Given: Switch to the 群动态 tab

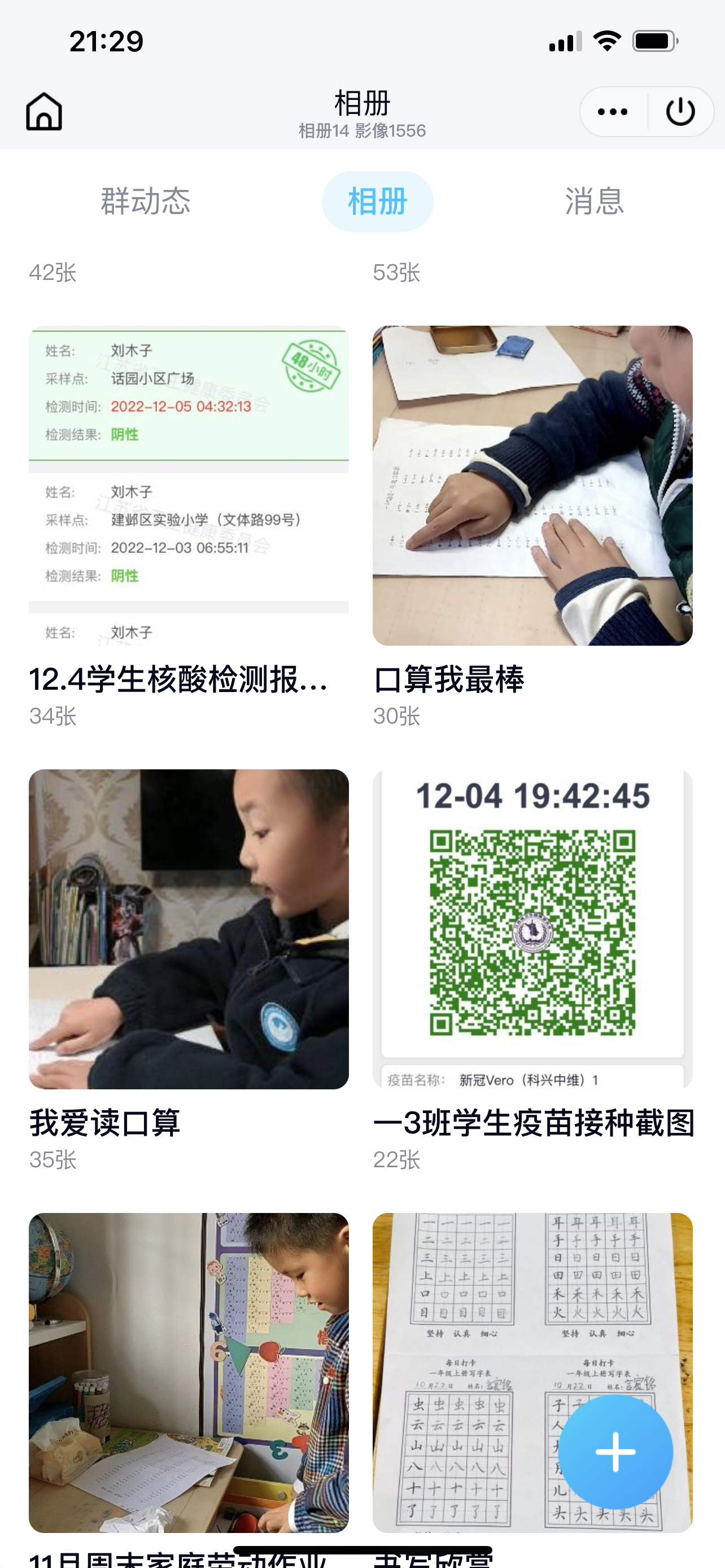Looking at the screenshot, I should (146, 201).
